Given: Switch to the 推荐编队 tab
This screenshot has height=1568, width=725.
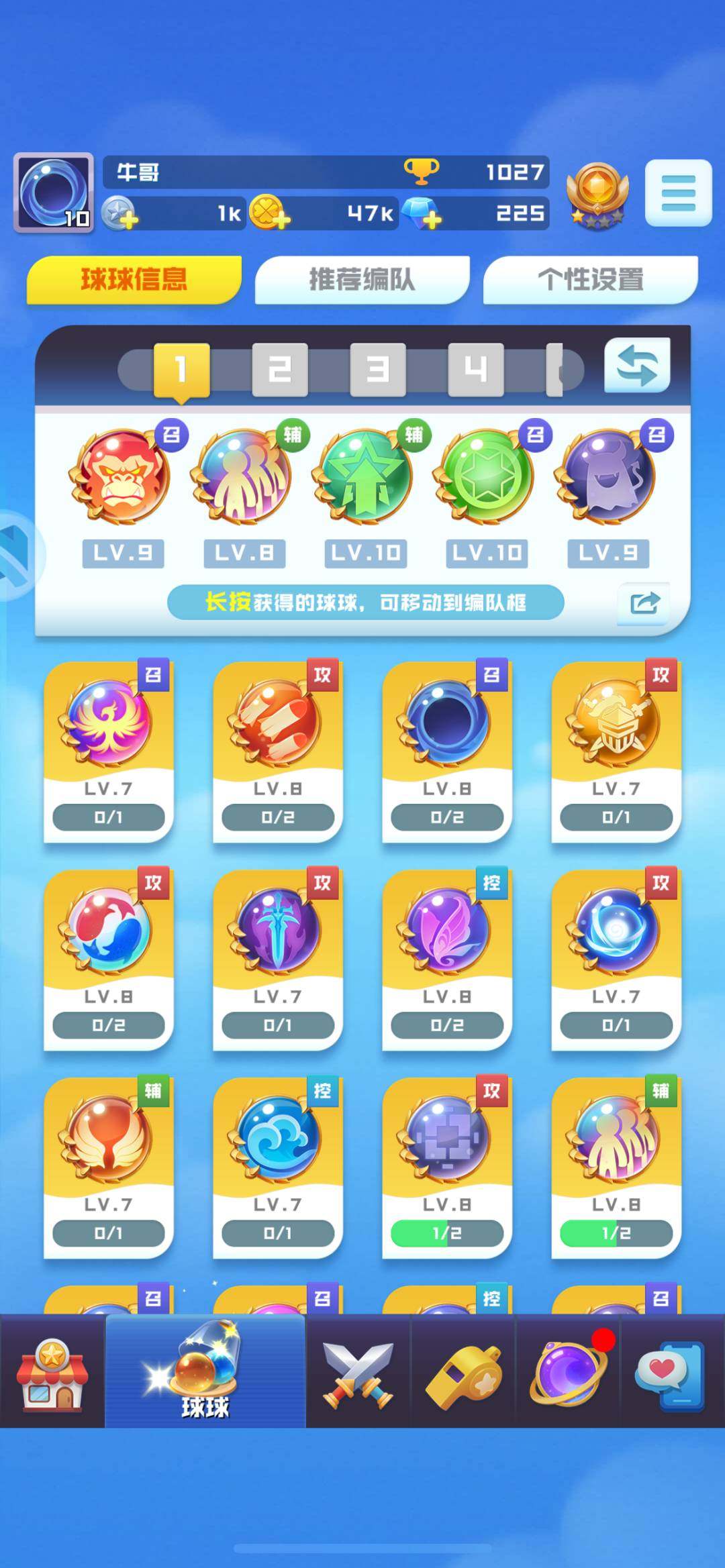Looking at the screenshot, I should coord(362,280).
